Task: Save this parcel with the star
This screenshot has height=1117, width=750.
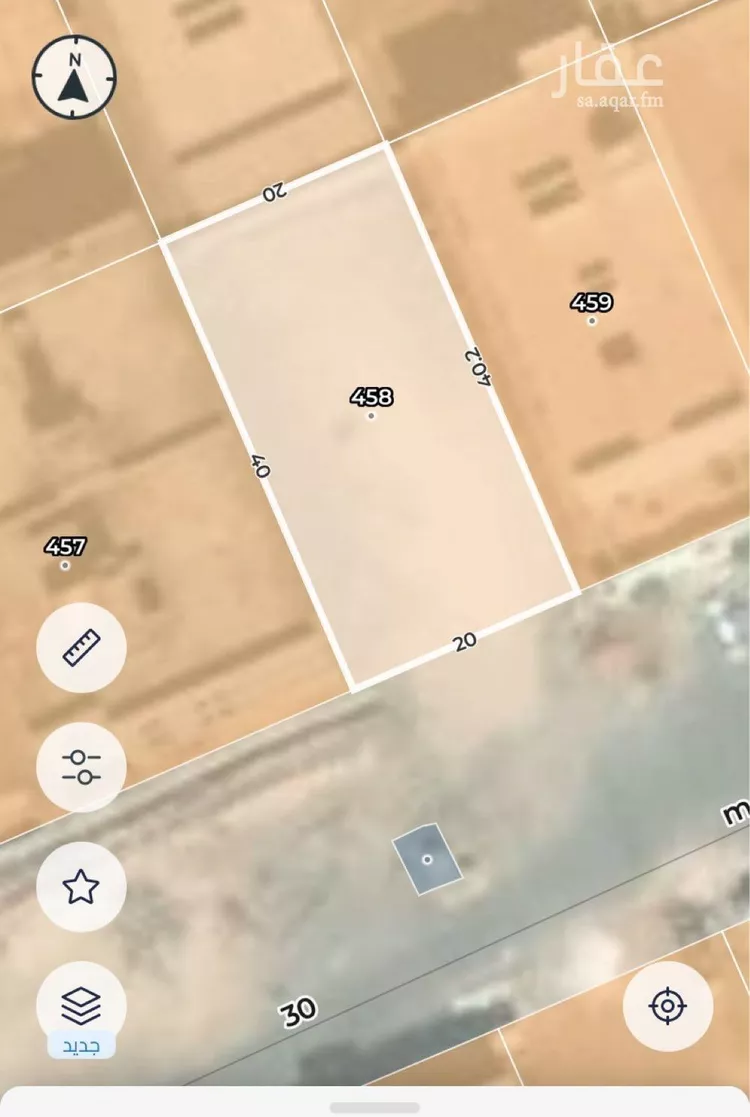Action: 81,887
